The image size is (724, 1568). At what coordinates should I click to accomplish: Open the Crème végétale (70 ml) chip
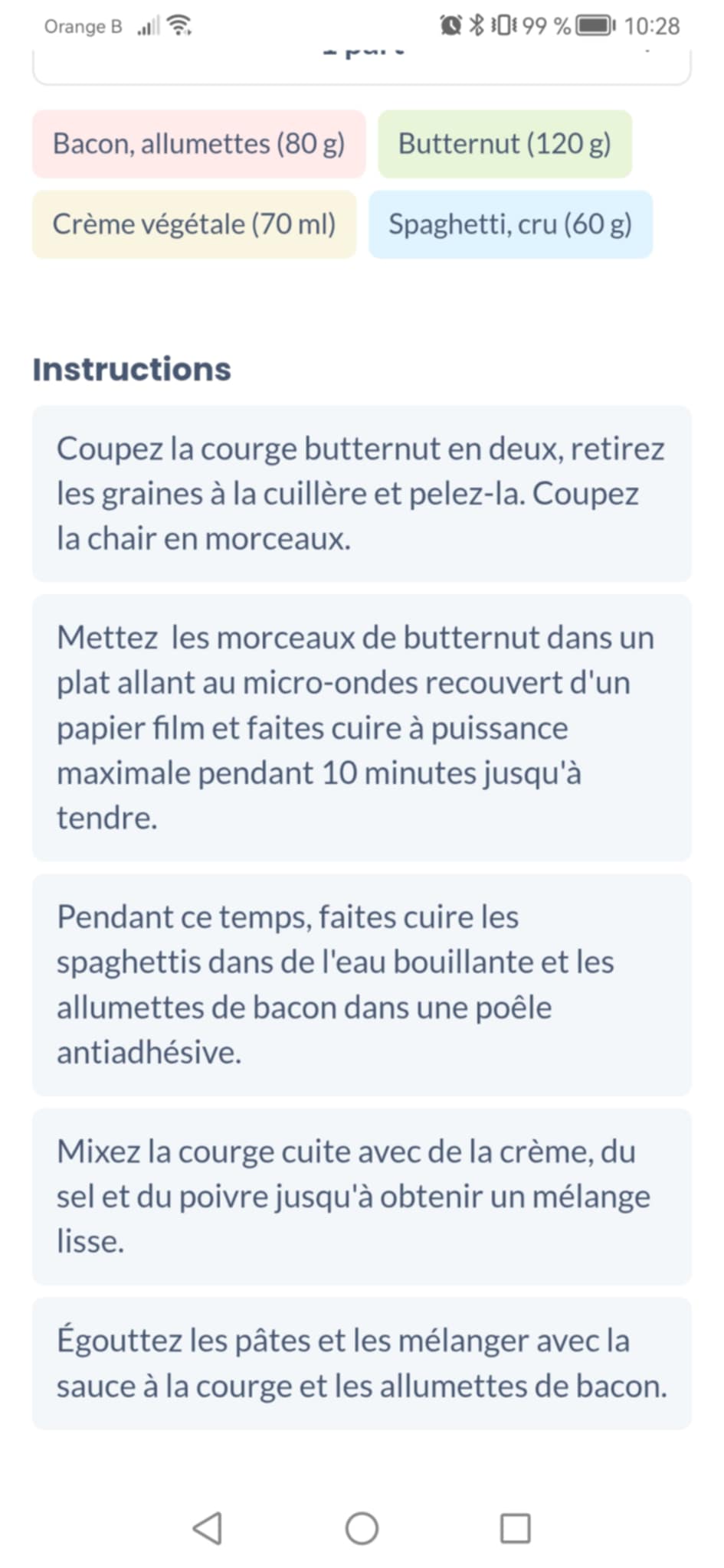pos(194,224)
